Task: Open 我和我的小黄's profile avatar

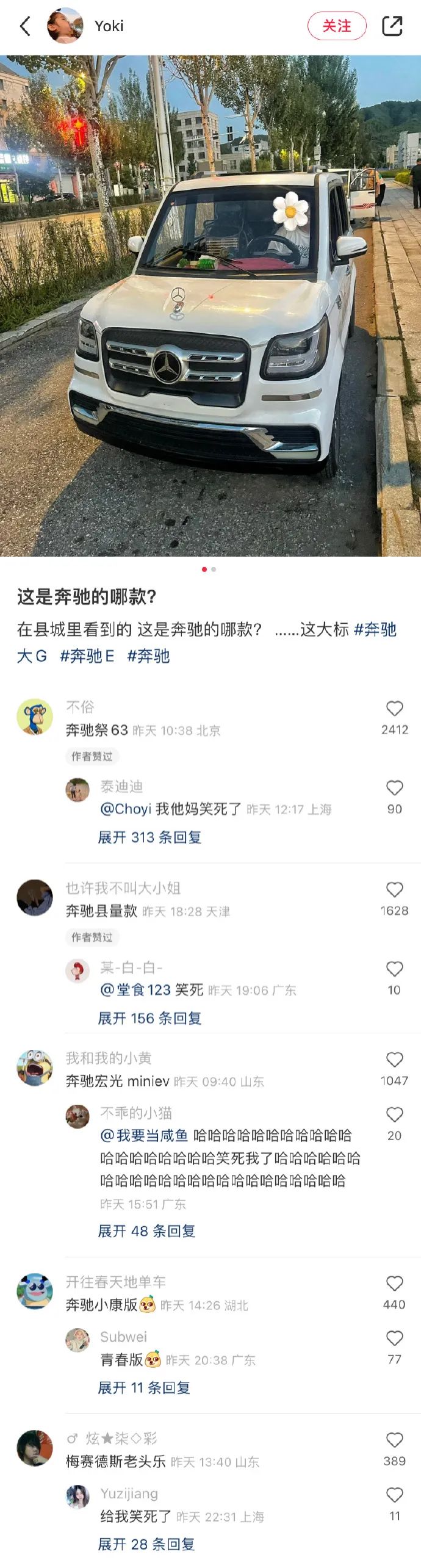Action: click(34, 1068)
